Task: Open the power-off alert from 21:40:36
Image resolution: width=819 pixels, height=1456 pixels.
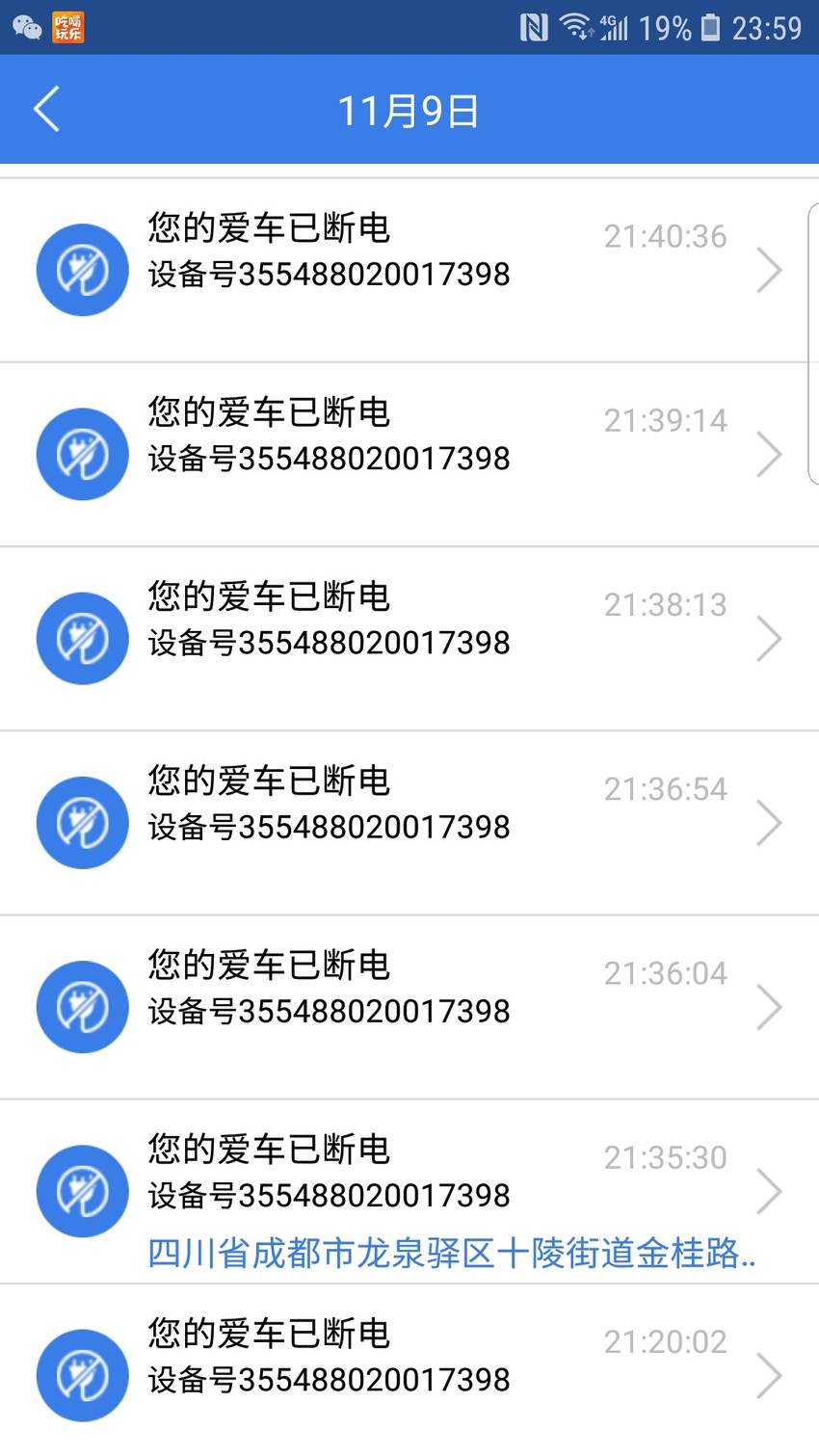Action: click(x=409, y=271)
